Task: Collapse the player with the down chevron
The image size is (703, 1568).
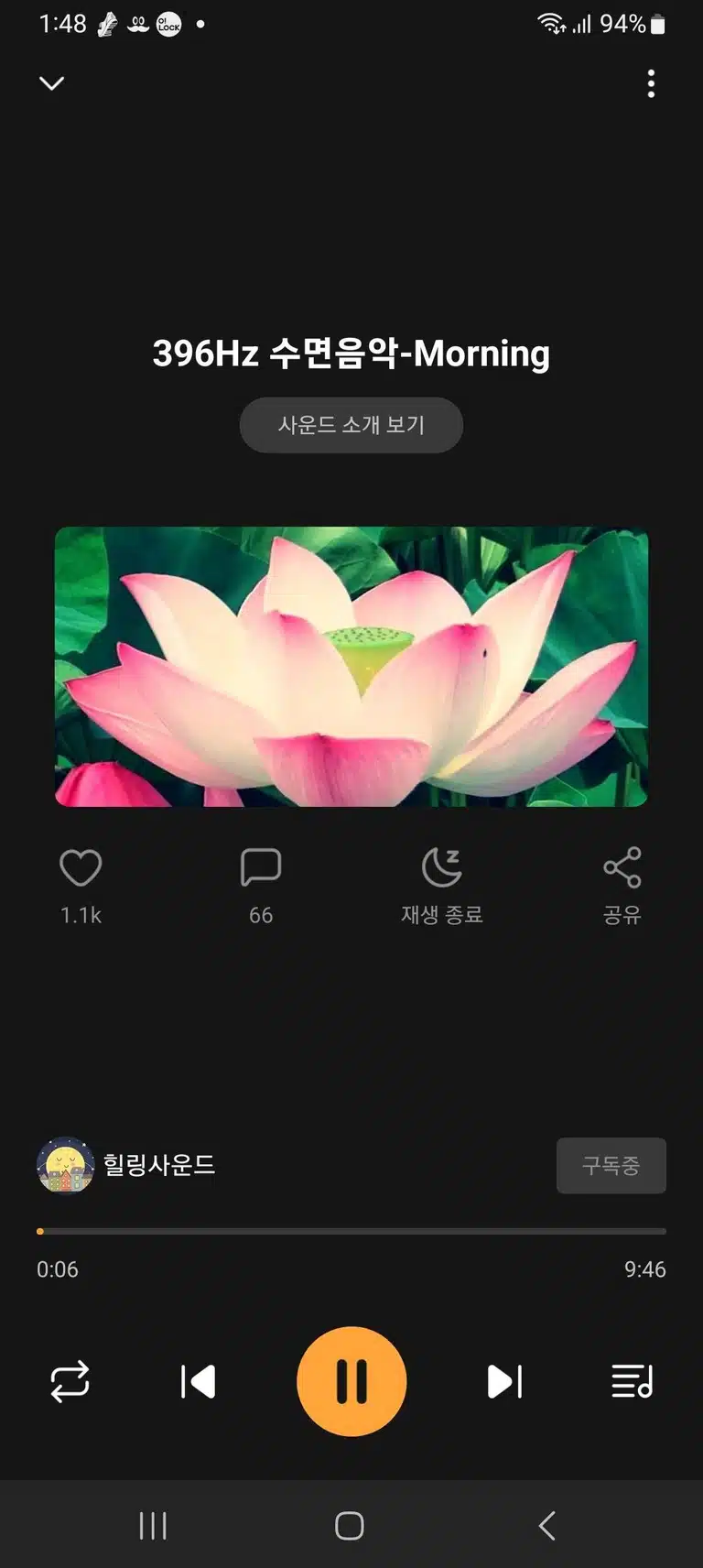Action: coord(52,83)
